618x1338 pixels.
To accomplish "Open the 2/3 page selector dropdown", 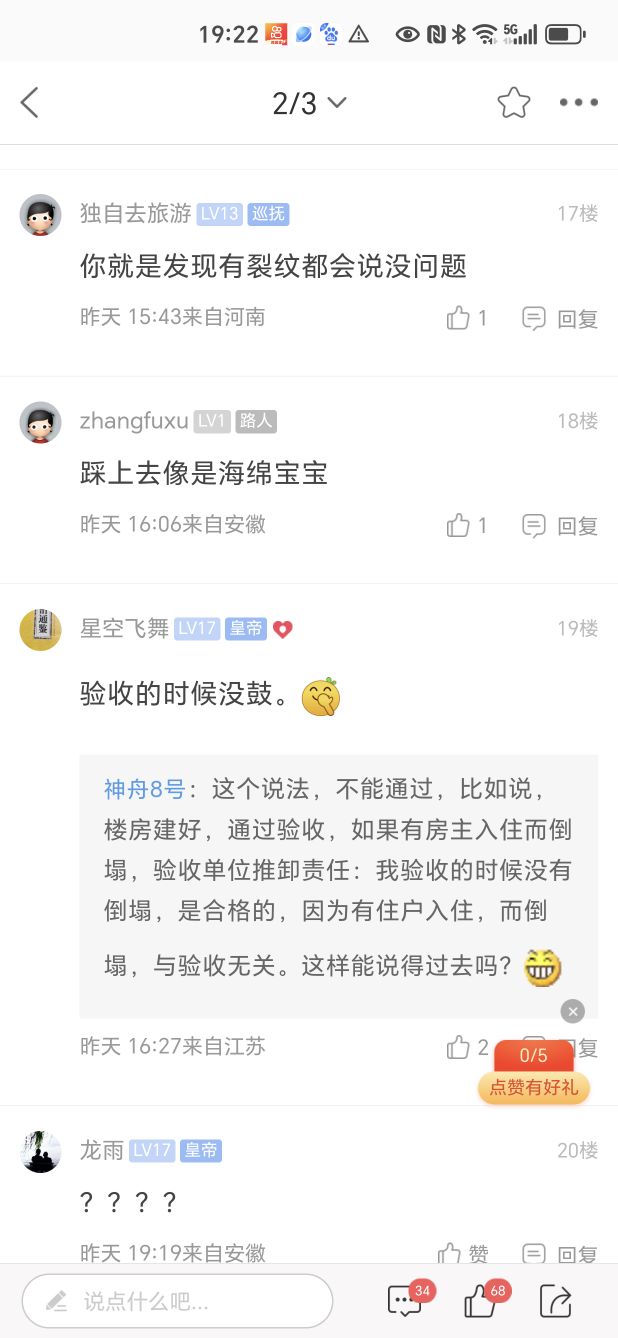I will pos(309,102).
